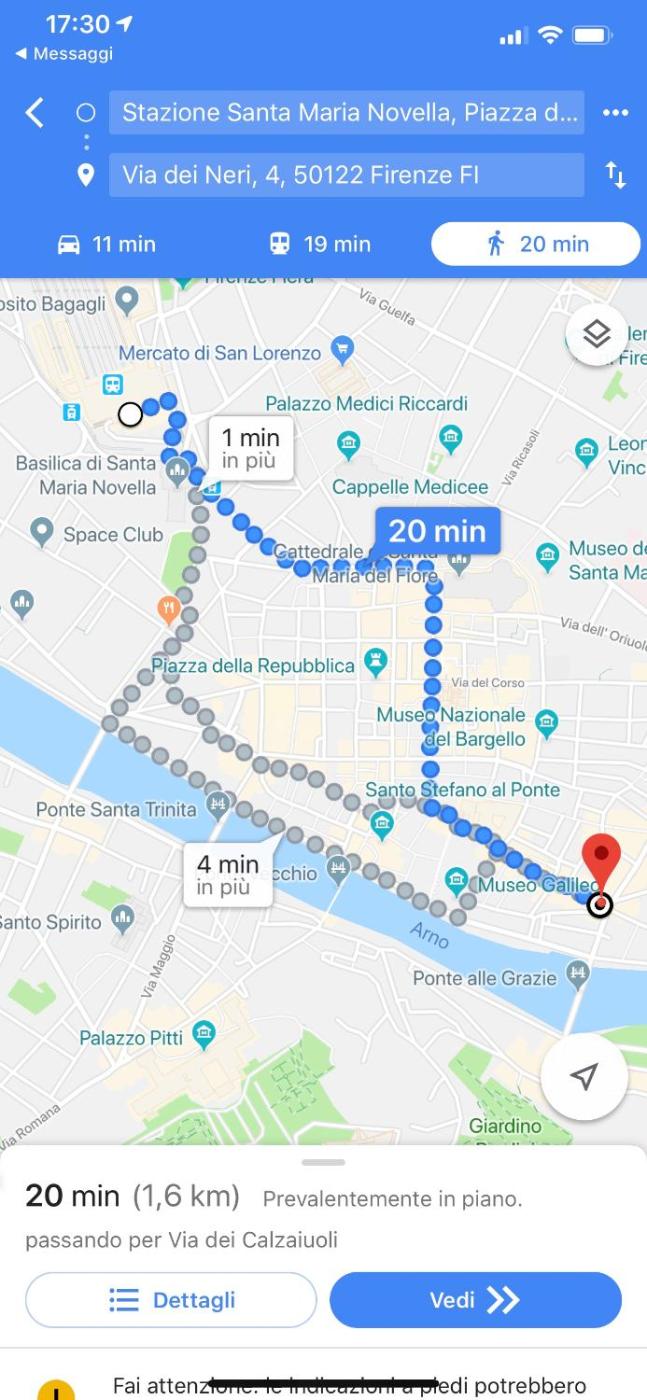Switch to driving directions, 11 min
Viewport: 647px width, 1400px height.
coord(107,244)
